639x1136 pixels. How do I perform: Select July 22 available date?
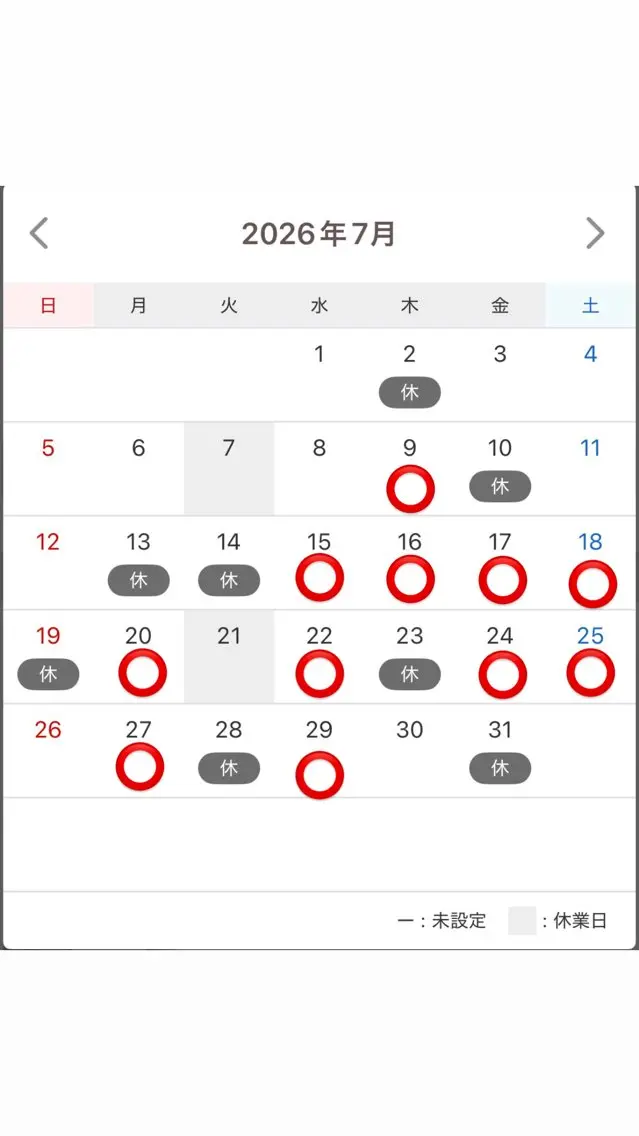(320, 657)
